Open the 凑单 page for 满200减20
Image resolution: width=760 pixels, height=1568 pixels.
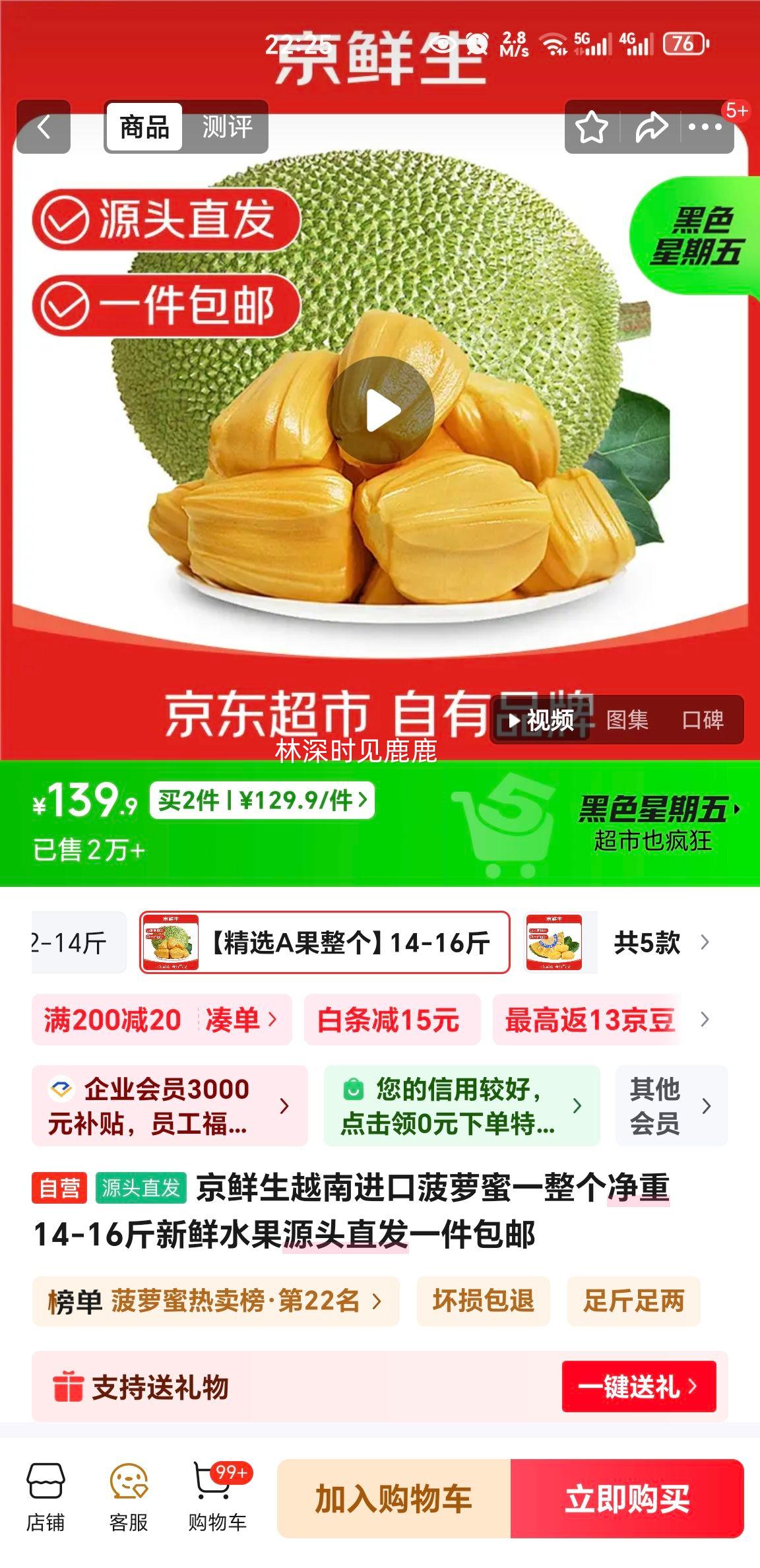point(232,1020)
